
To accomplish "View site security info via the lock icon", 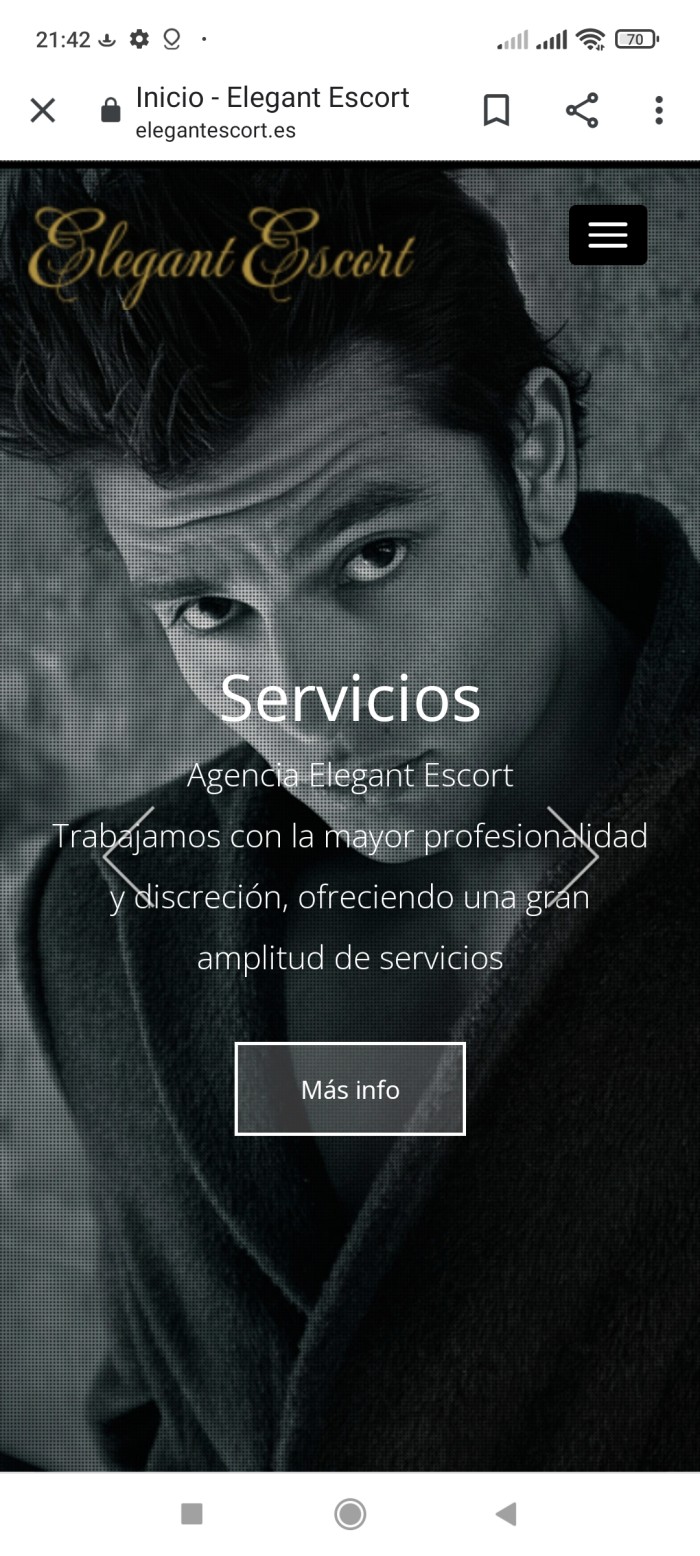I will (x=111, y=111).
